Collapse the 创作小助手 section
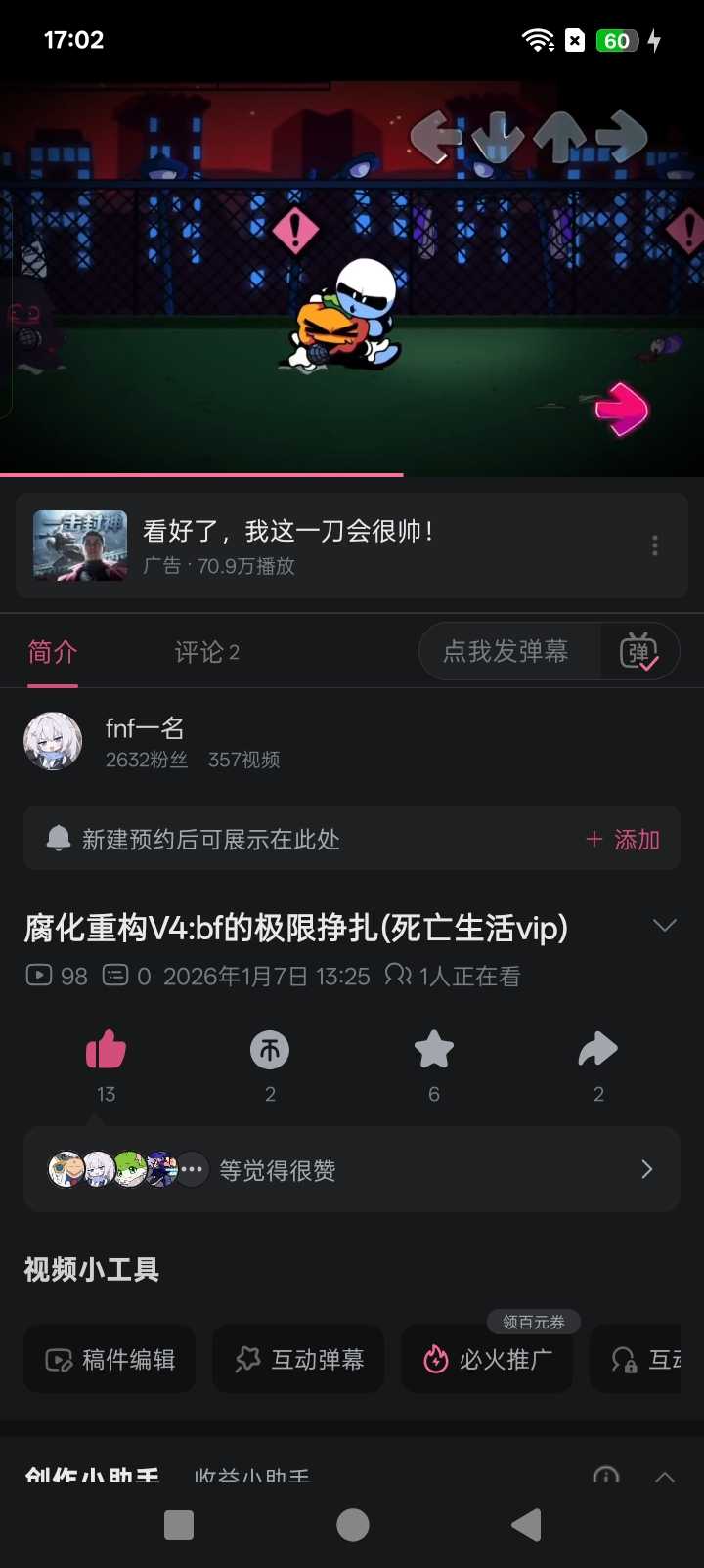The width and height of the screenshot is (704, 1568). coord(664,1477)
